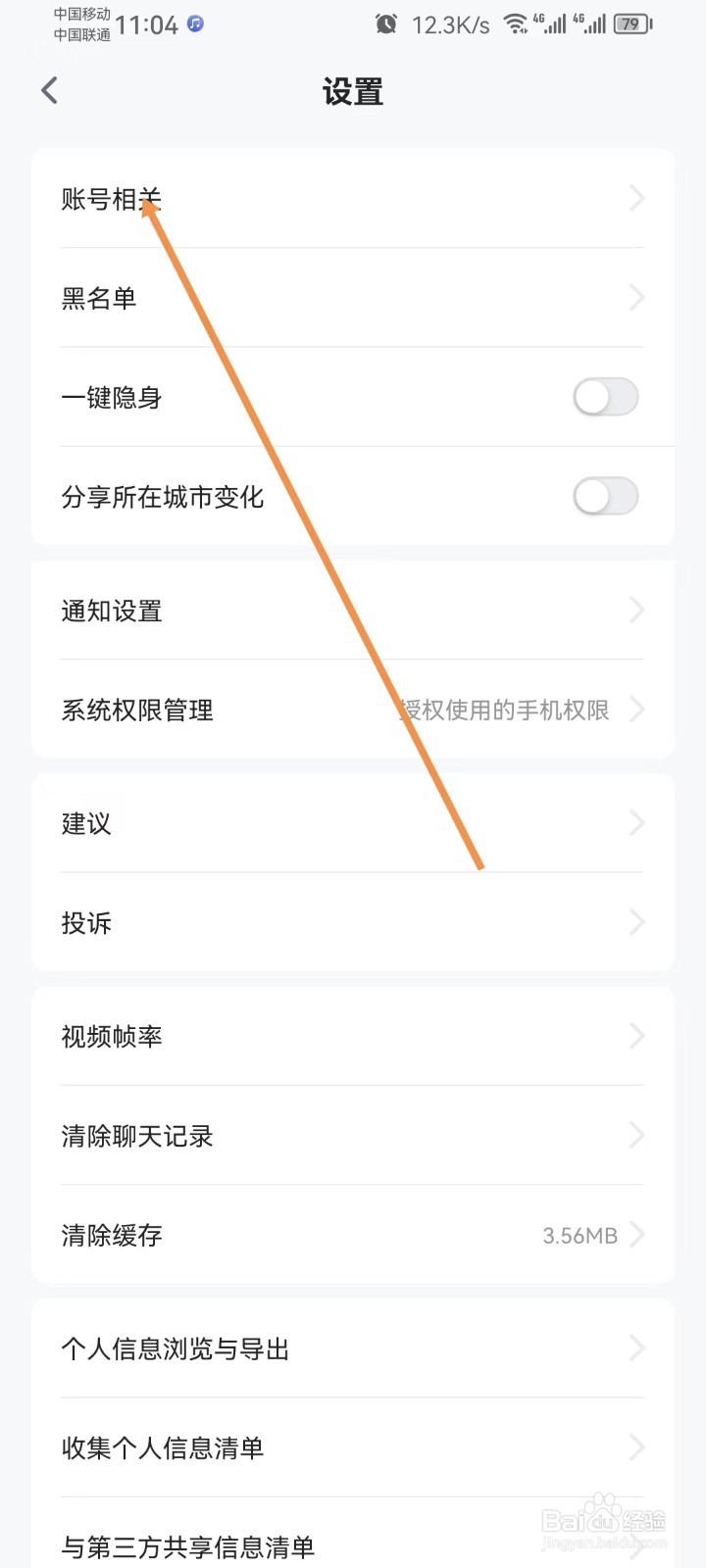Viewport: 706px width, 1568px height.
Task: Enable 一键隐身 invisibility toggle
Action: click(x=605, y=397)
